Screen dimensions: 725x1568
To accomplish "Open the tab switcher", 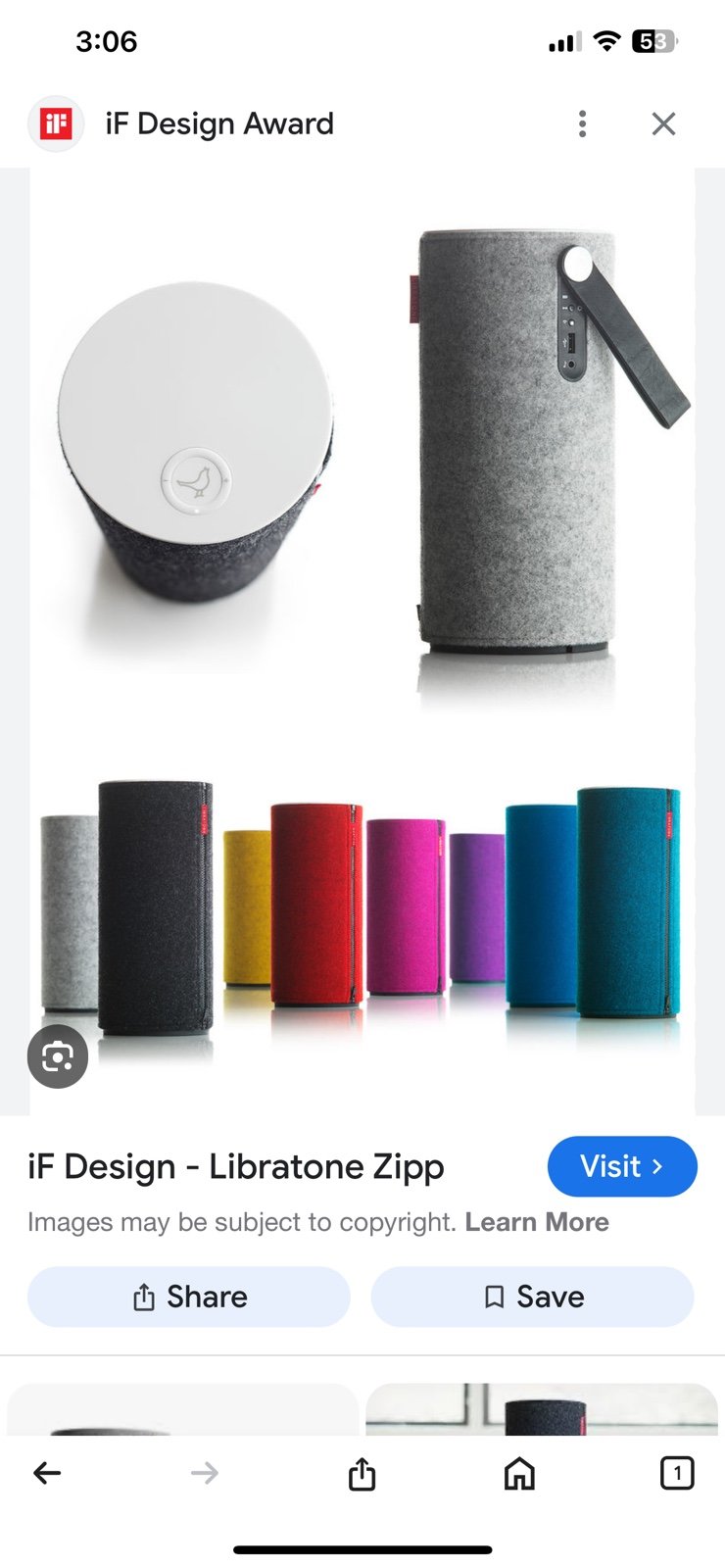I will coord(677,1472).
